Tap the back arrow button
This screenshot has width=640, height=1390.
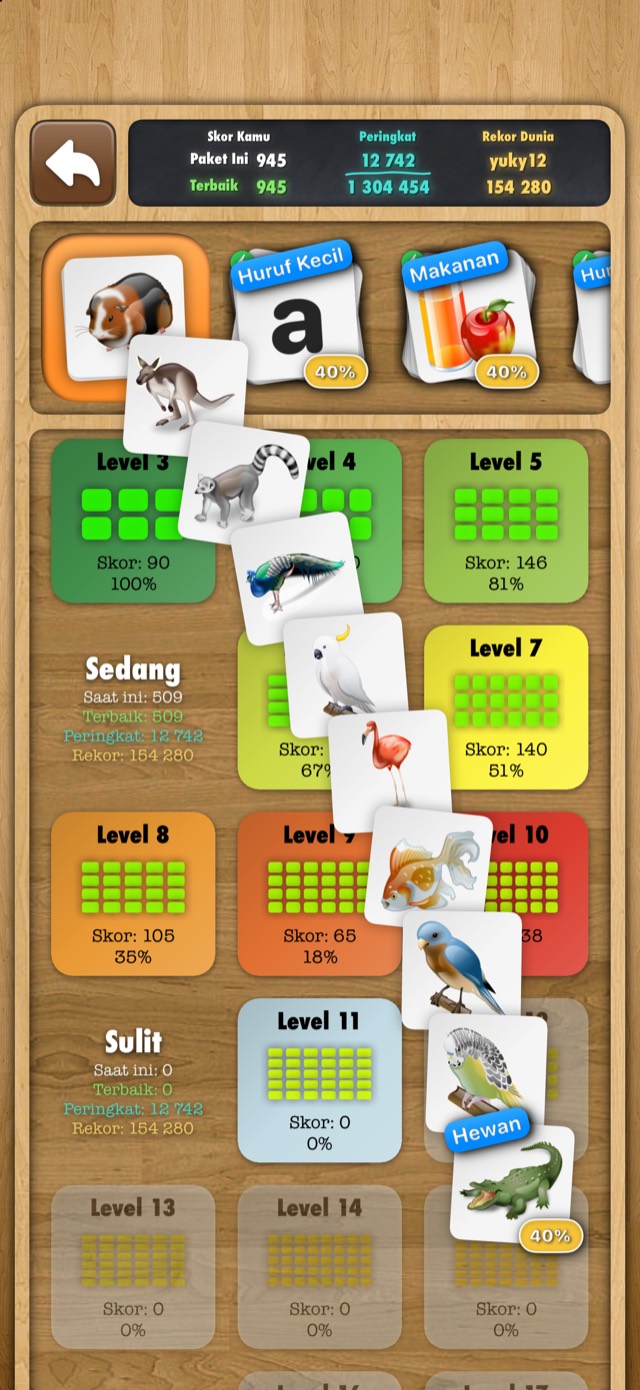tap(73, 163)
